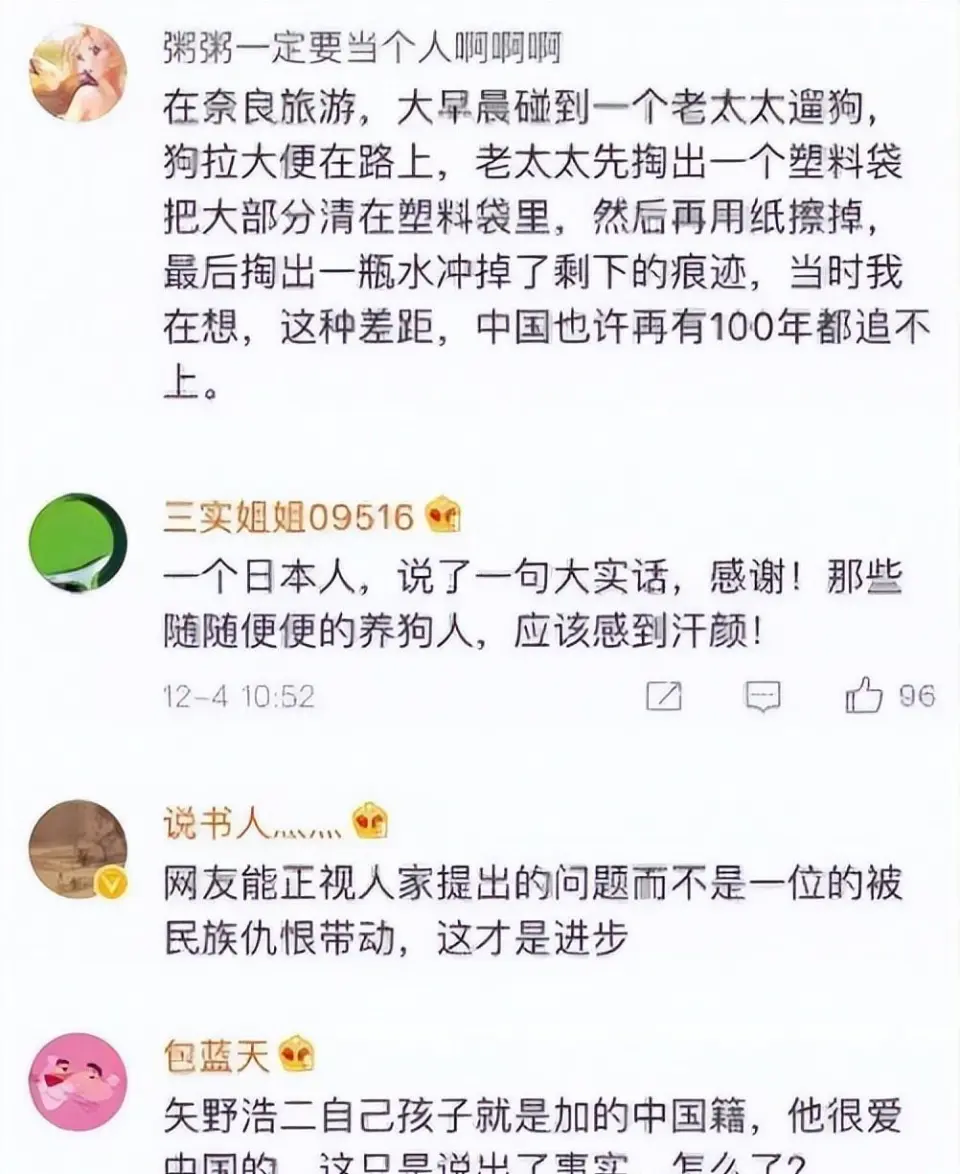This screenshot has width=960, height=1174.
Task: Open 包蓝天's profile via username
Action: [x=217, y=1056]
